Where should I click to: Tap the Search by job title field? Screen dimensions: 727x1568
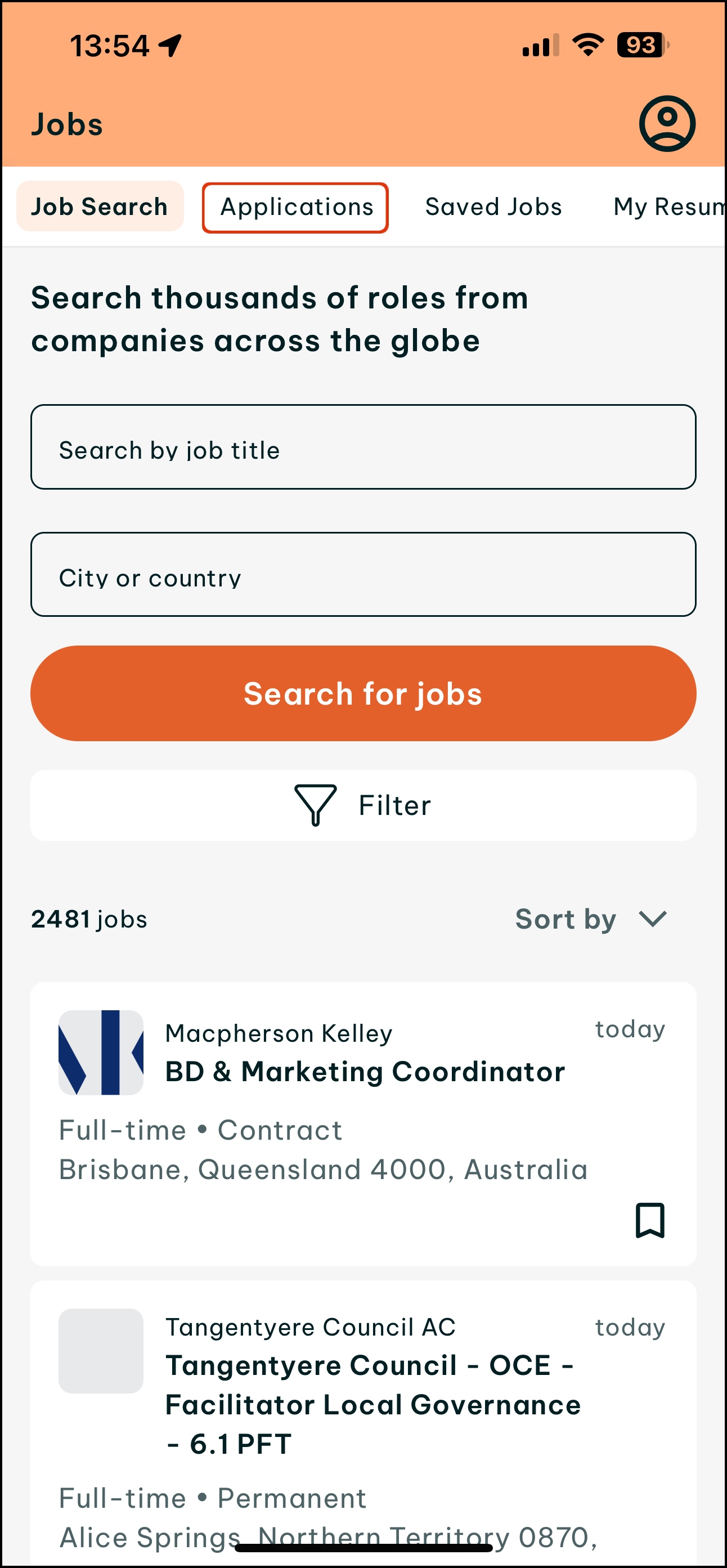(363, 447)
